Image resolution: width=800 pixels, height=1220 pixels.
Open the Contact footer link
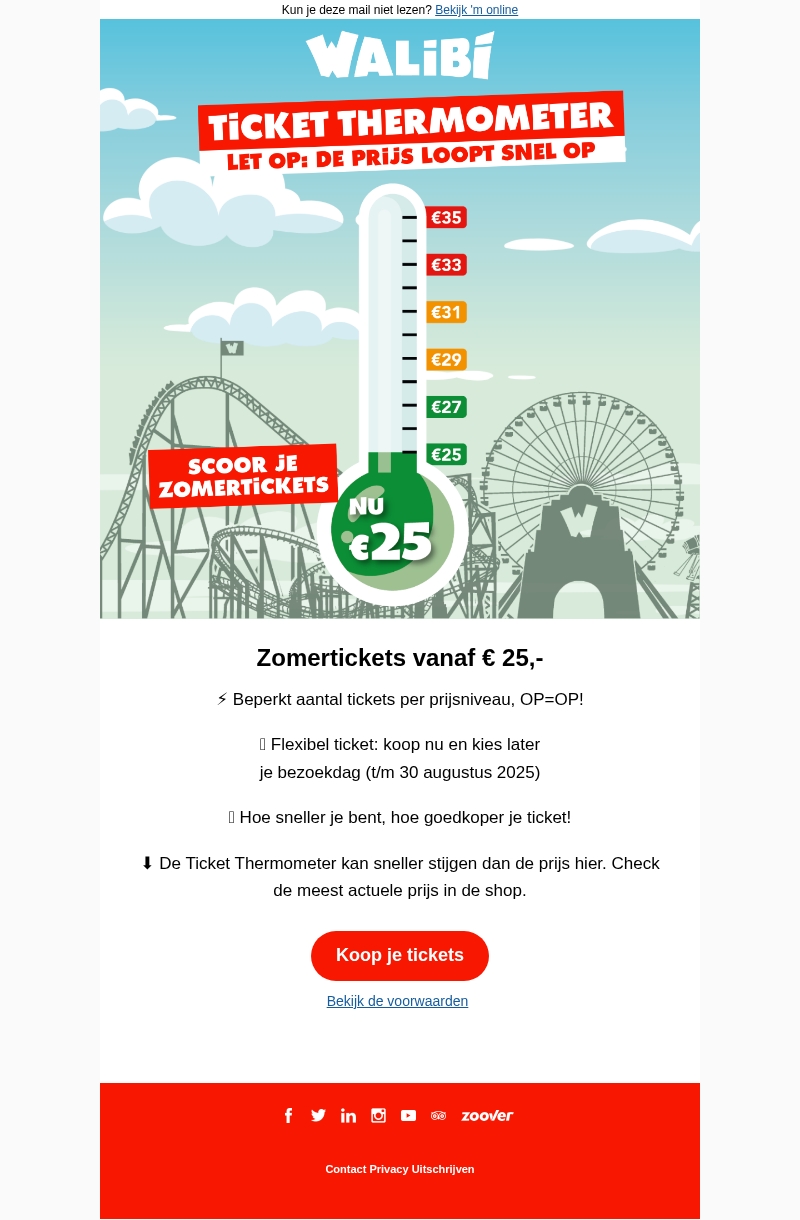point(346,1169)
